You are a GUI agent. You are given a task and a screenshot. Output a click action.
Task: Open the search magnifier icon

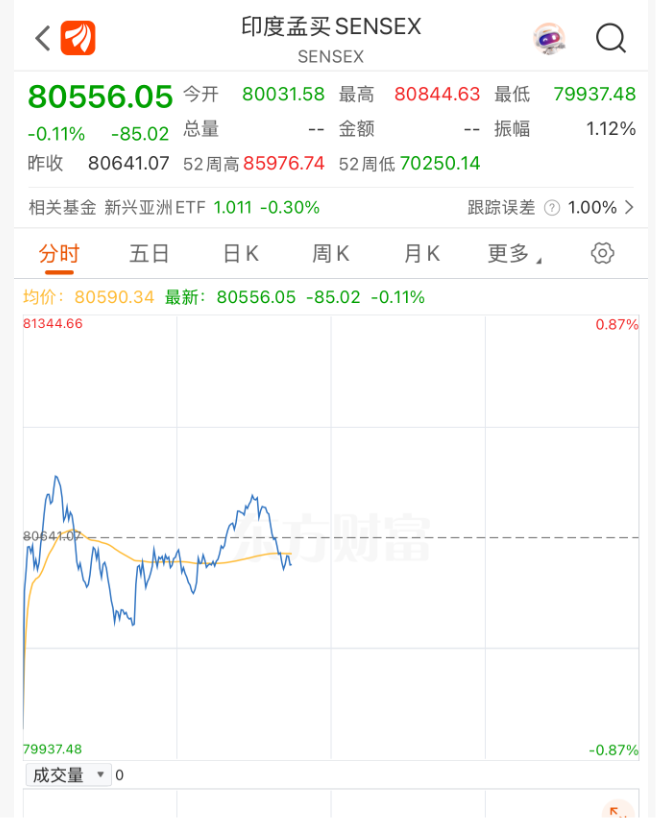coord(610,38)
